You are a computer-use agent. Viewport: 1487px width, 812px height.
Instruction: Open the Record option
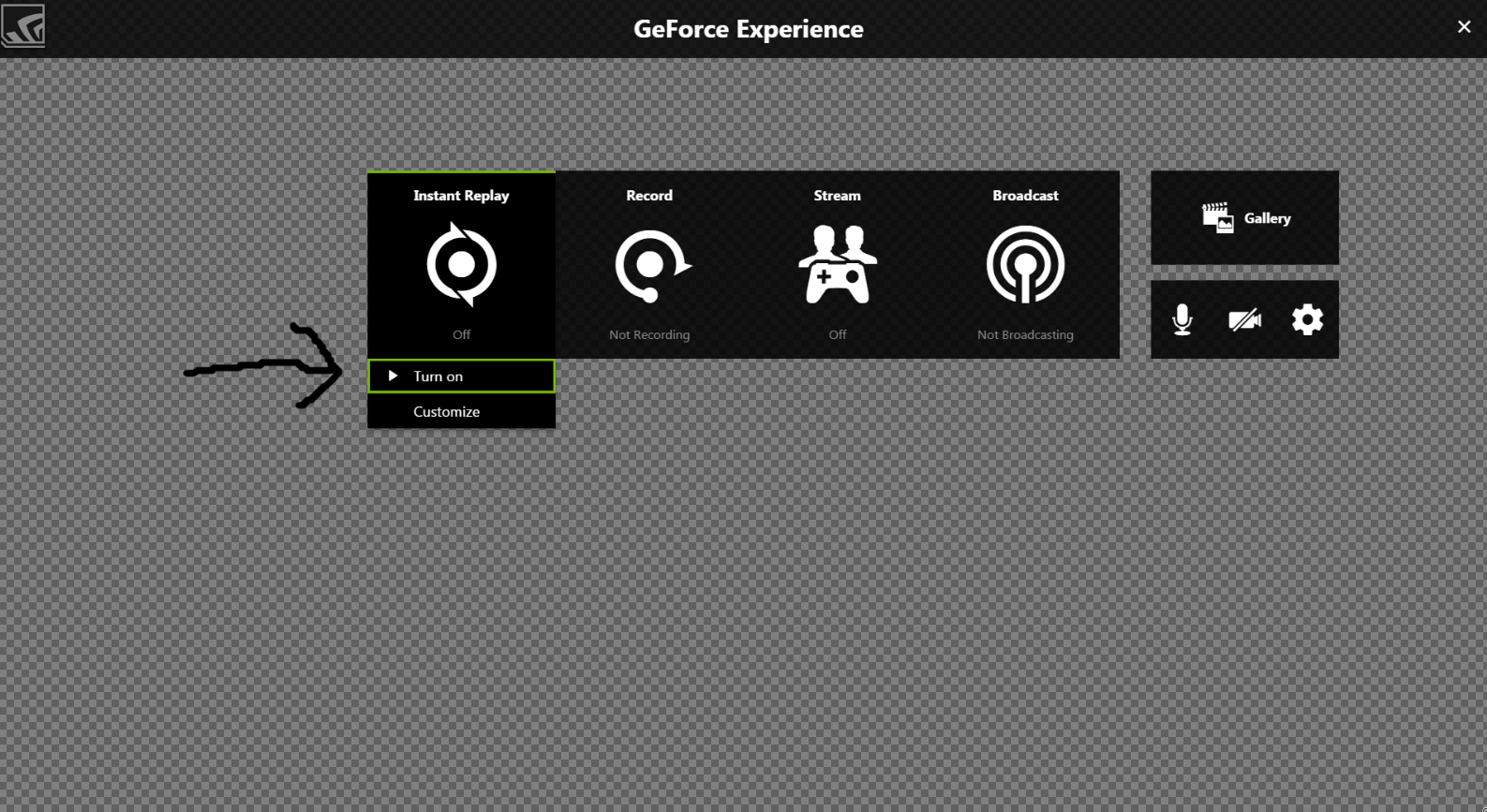click(x=649, y=265)
